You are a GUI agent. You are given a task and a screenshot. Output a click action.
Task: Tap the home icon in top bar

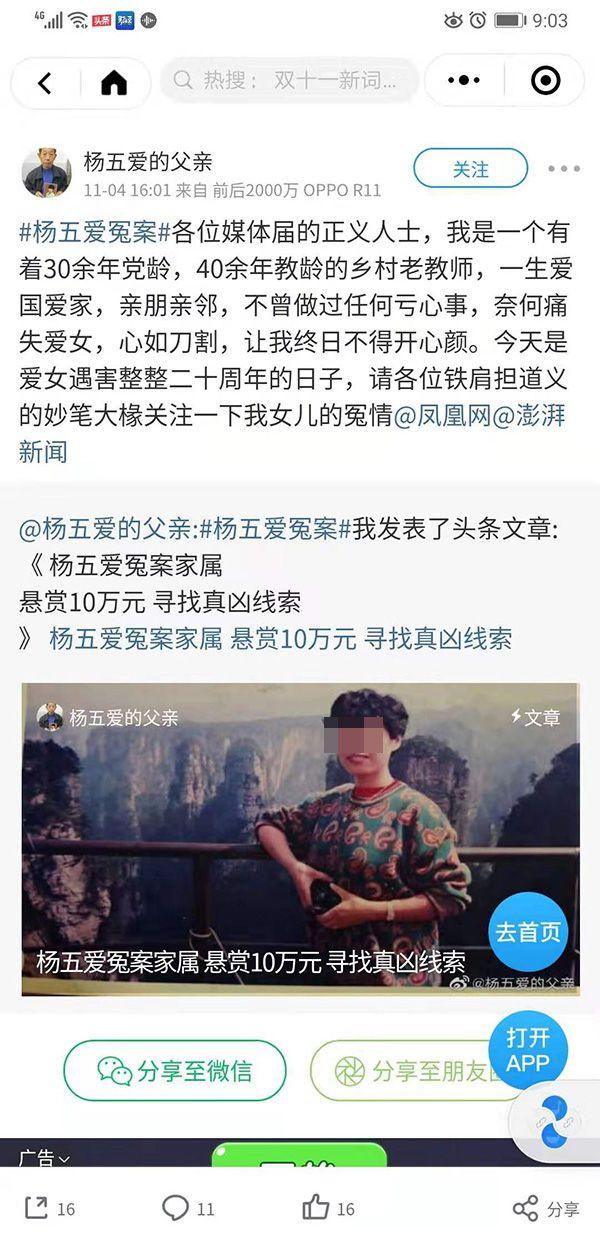click(114, 82)
